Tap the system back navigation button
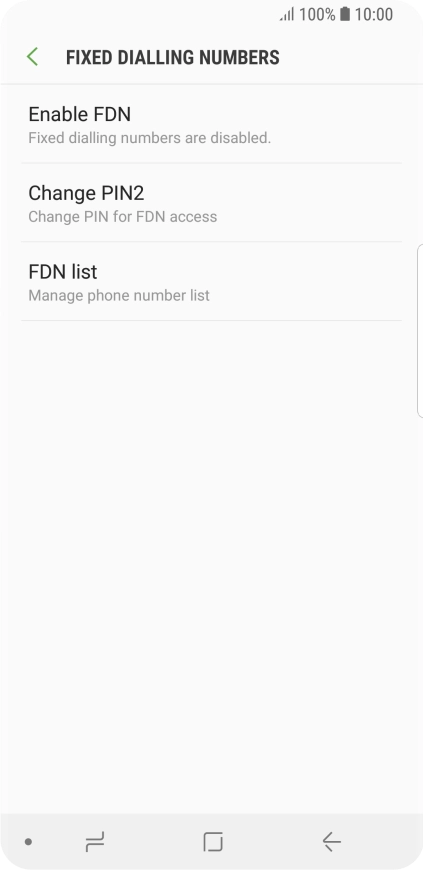Viewport: 423px width, 870px height. coord(331,842)
